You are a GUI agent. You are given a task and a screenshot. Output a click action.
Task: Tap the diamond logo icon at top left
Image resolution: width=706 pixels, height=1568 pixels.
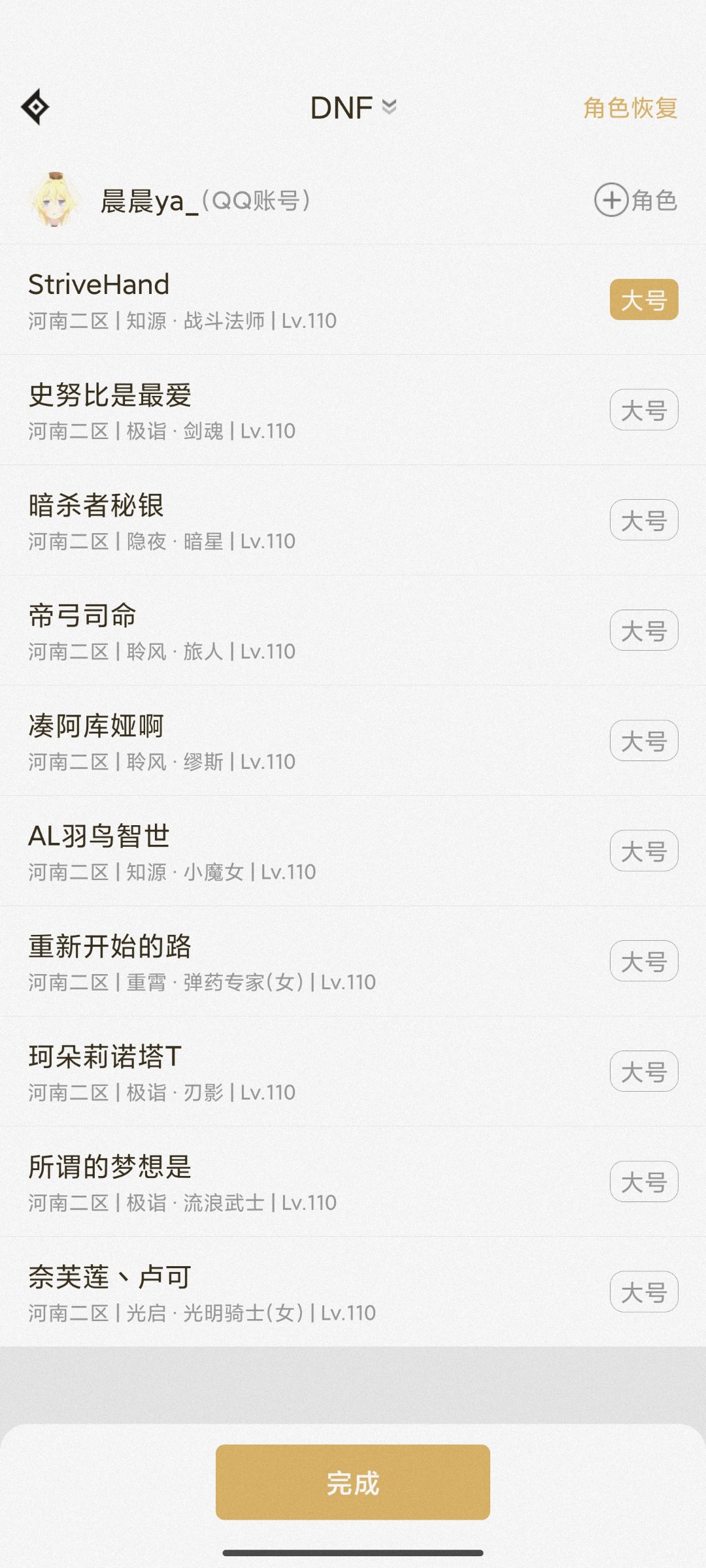tap(35, 106)
